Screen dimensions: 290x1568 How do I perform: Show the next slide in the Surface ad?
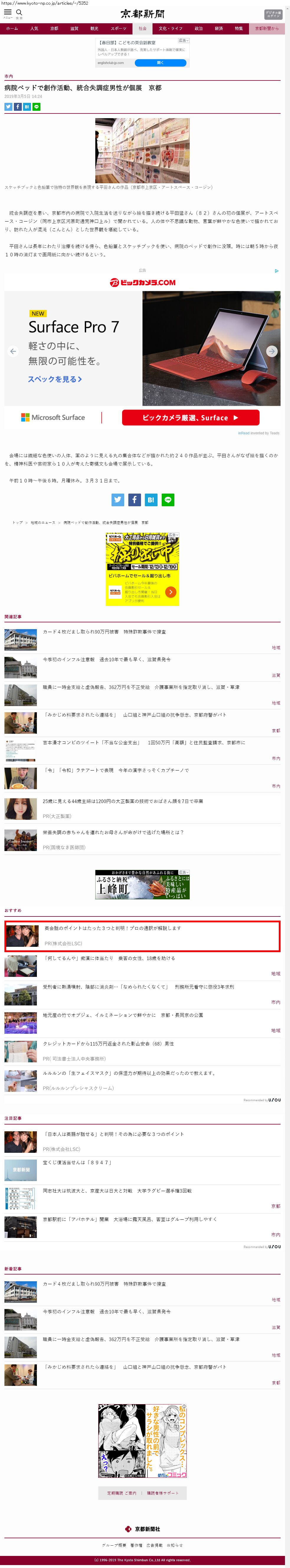coord(272,351)
